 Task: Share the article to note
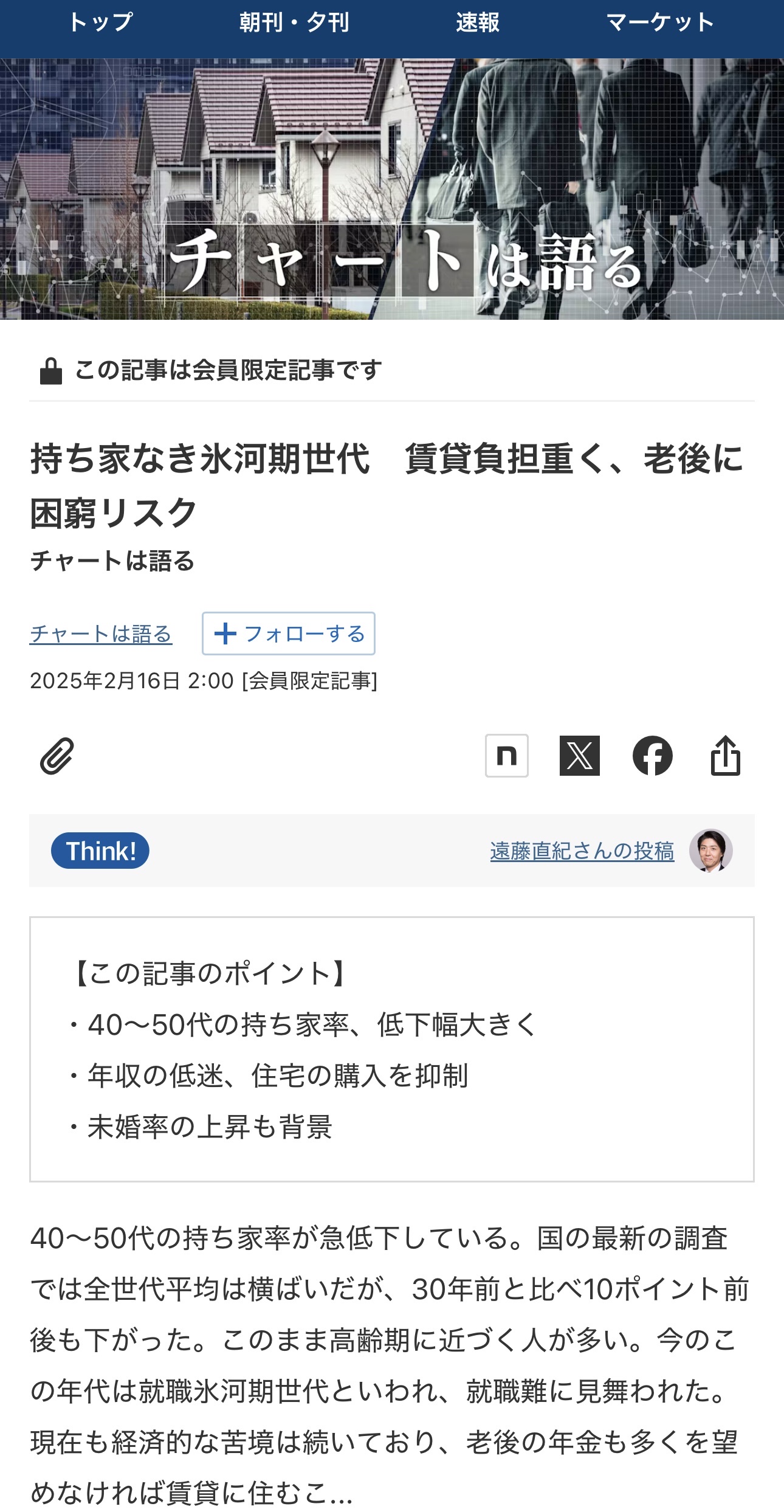tap(506, 756)
